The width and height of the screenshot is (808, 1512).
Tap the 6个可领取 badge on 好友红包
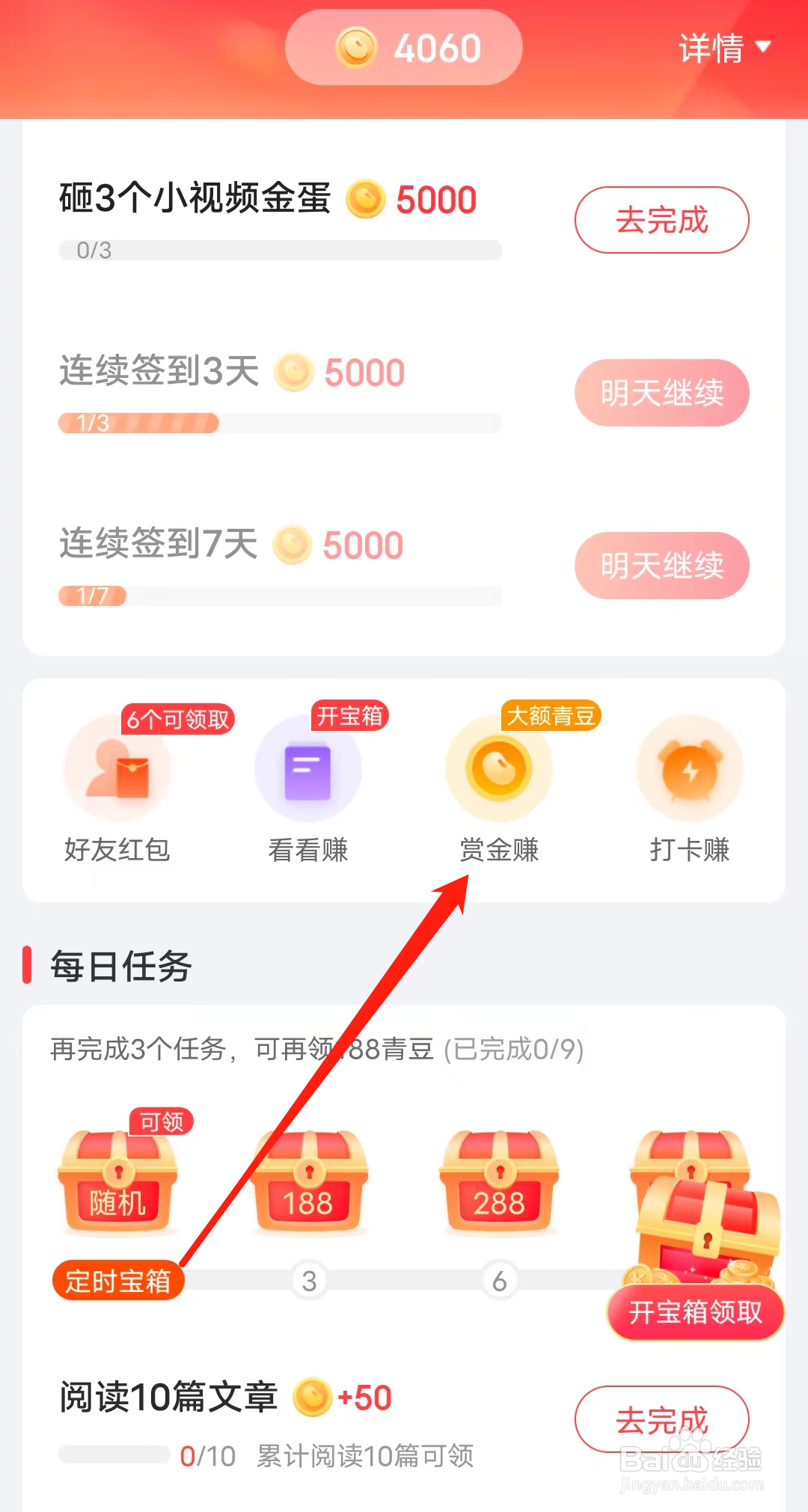178,720
